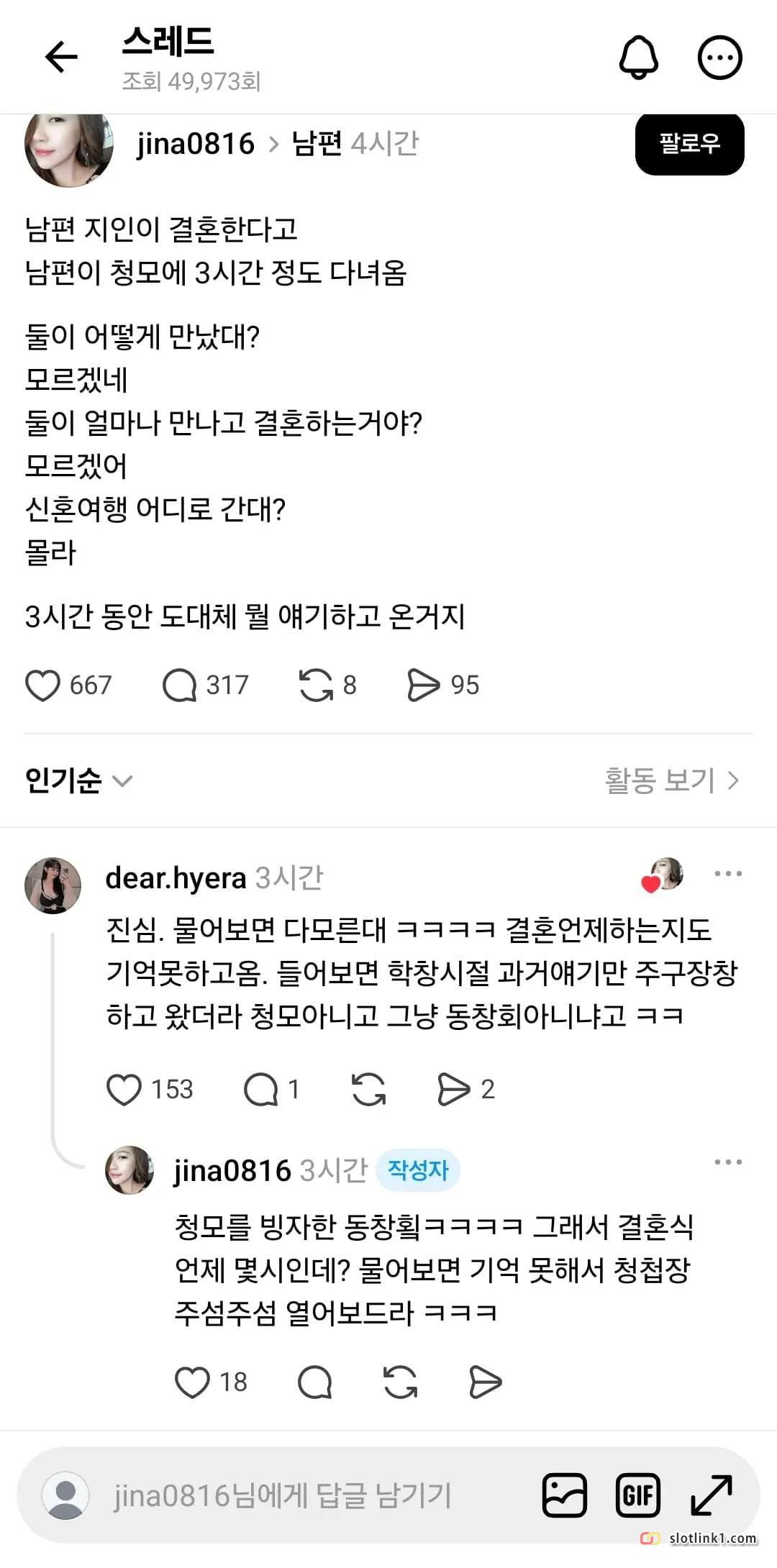Follow jina0816 with the 팔로우 button
This screenshot has height=1568, width=777.
[x=689, y=143]
